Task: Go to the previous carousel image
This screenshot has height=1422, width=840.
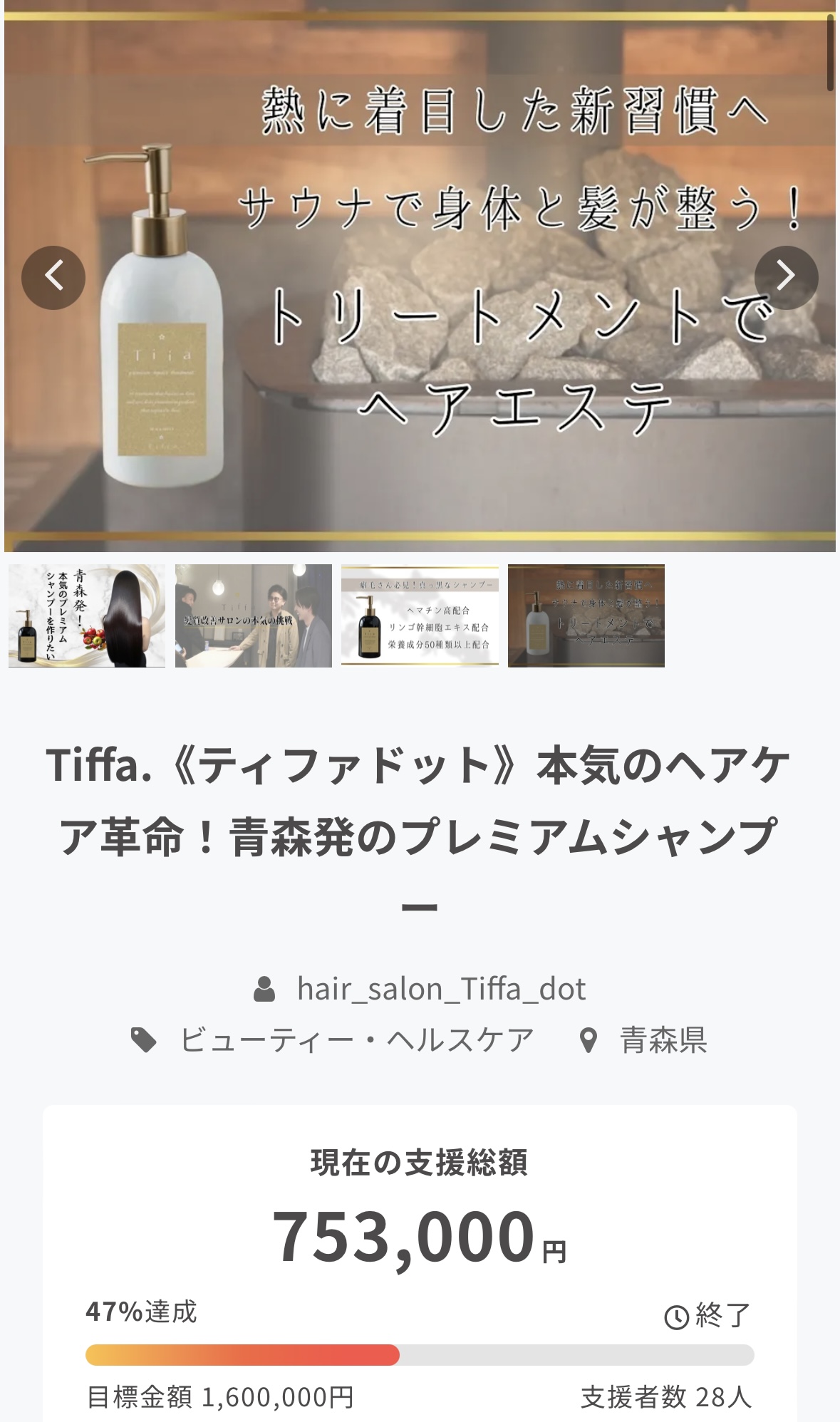Action: (53, 277)
